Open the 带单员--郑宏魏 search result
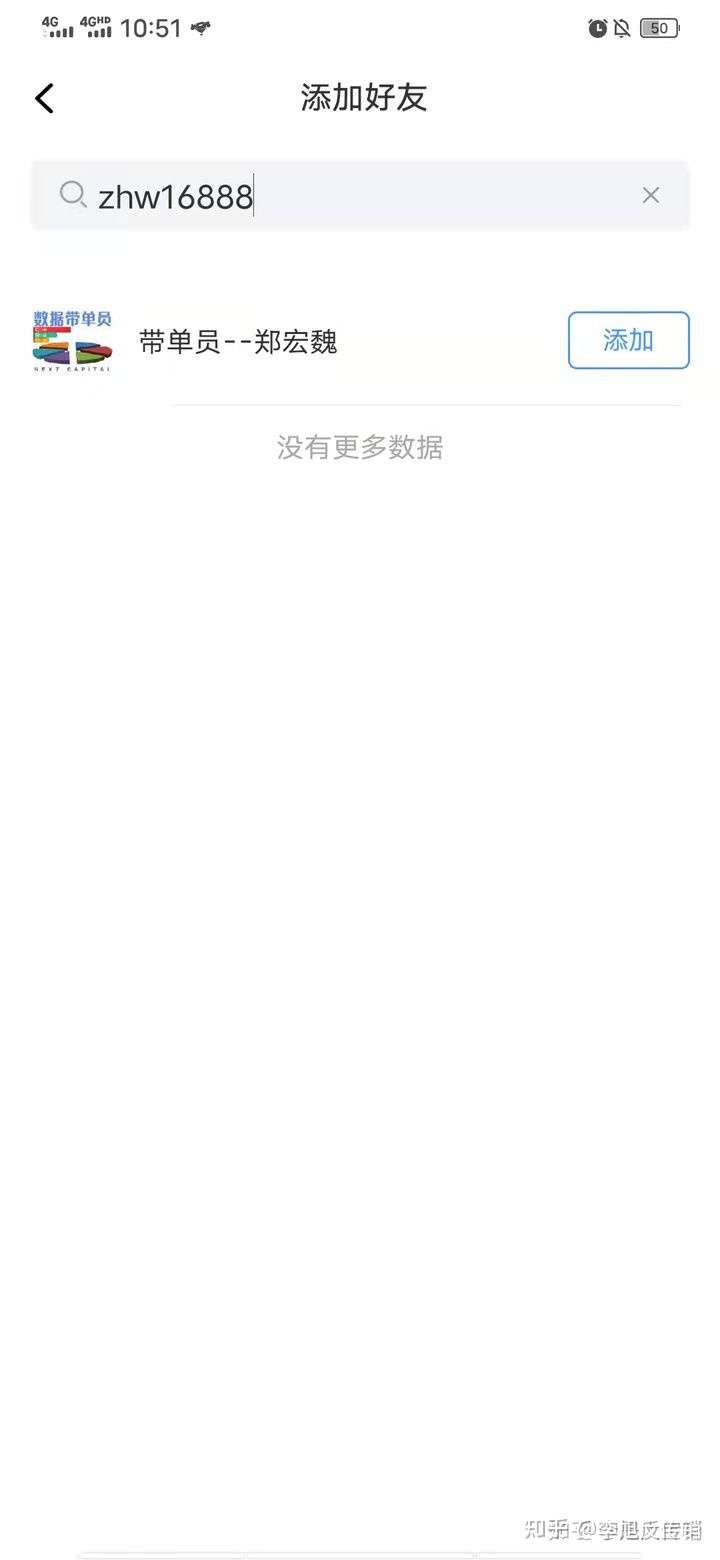This screenshot has height=1560, width=720. coord(238,342)
